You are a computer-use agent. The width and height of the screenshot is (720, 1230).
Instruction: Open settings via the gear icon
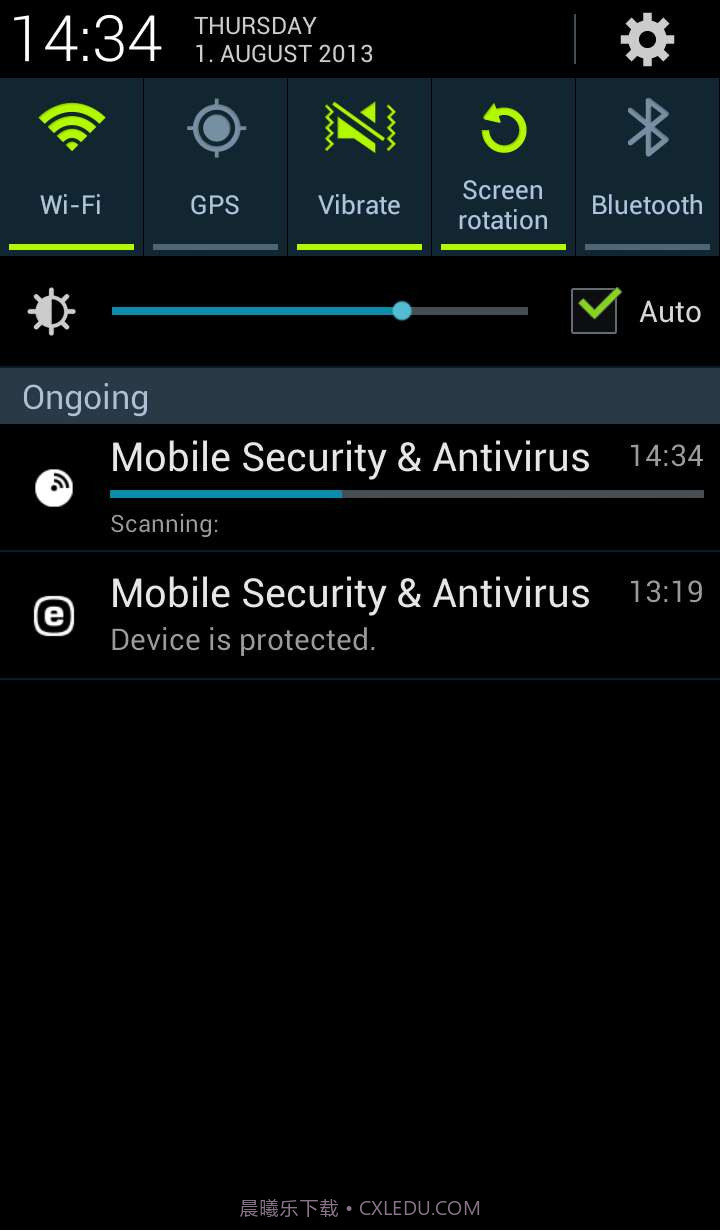click(647, 40)
